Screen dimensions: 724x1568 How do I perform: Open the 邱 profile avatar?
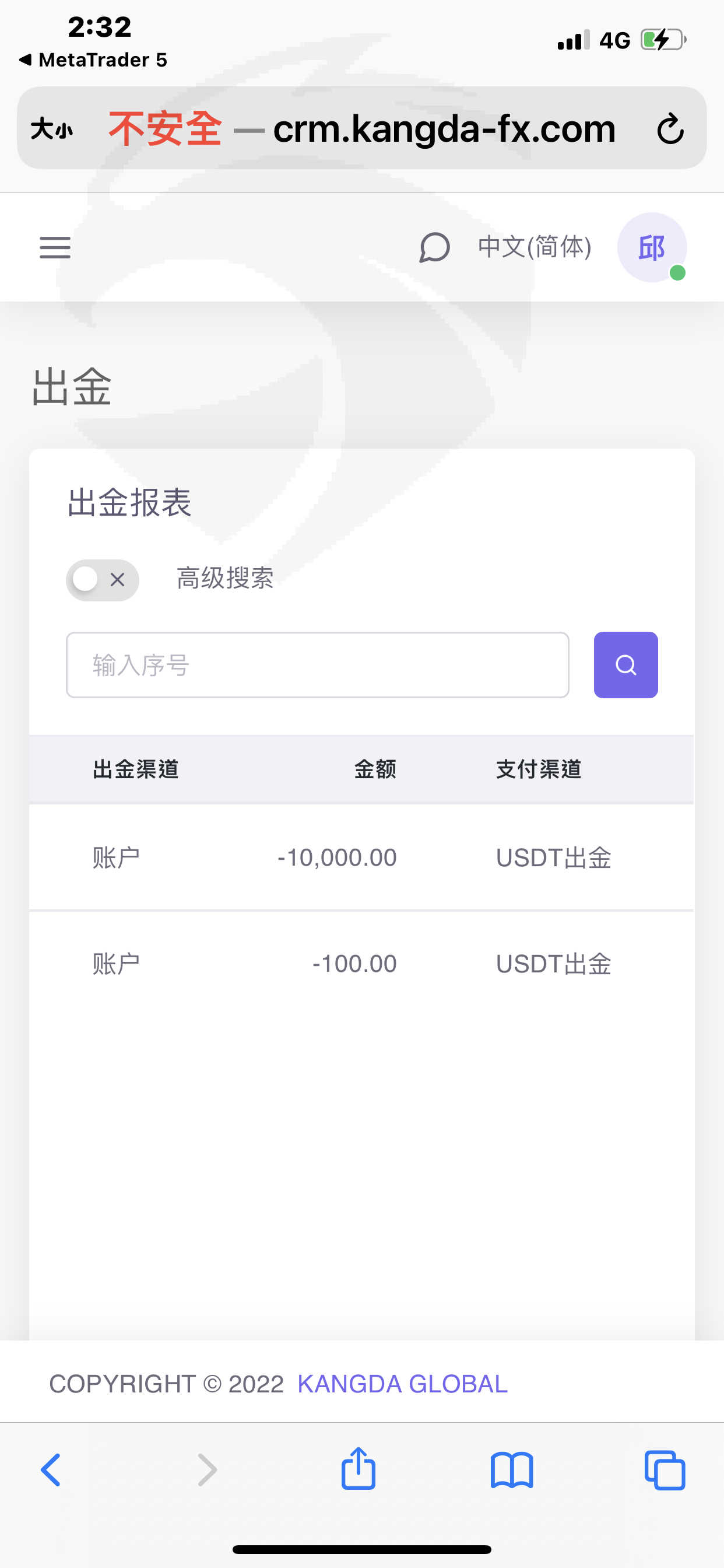[652, 247]
